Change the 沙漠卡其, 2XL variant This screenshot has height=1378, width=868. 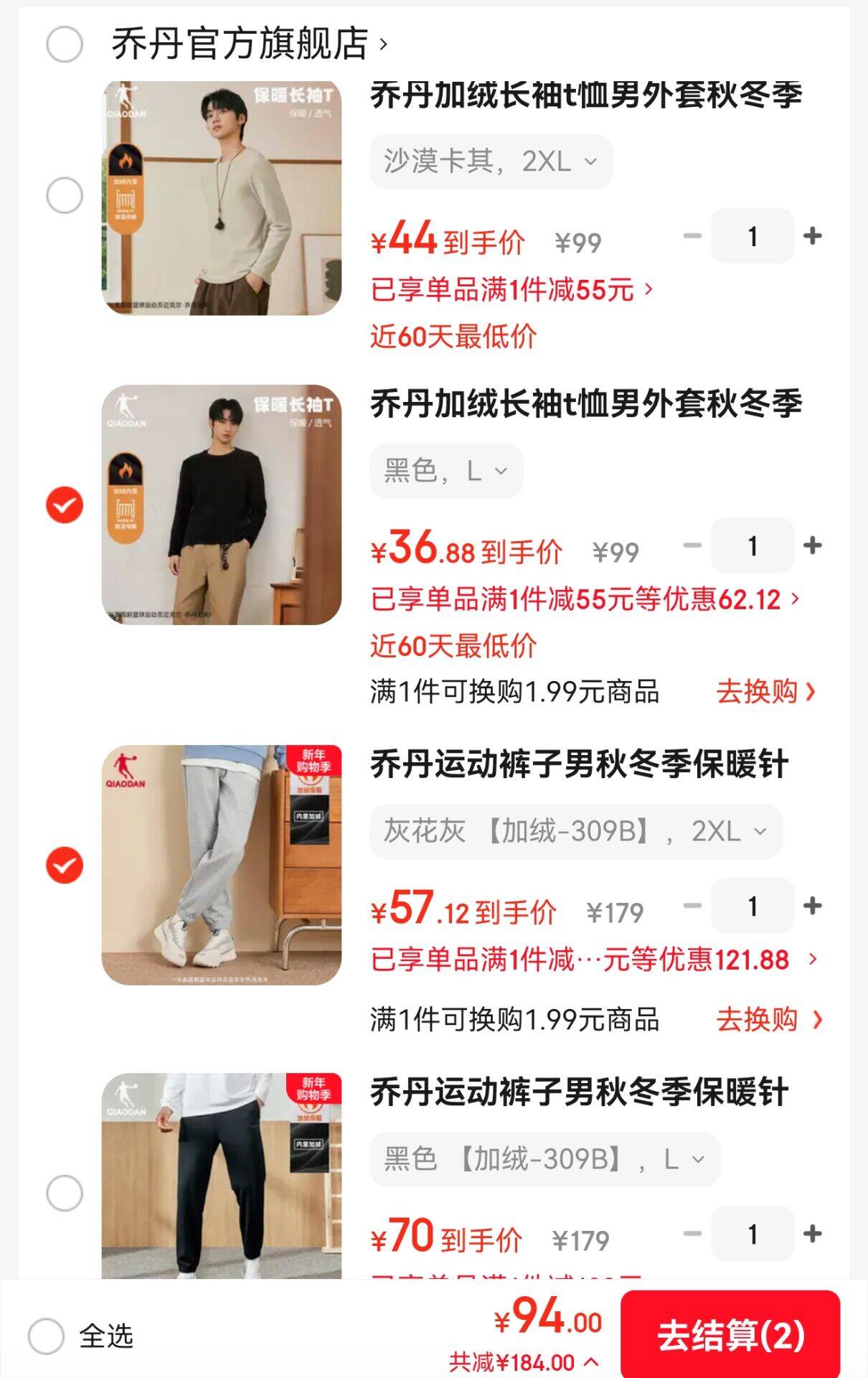(491, 161)
